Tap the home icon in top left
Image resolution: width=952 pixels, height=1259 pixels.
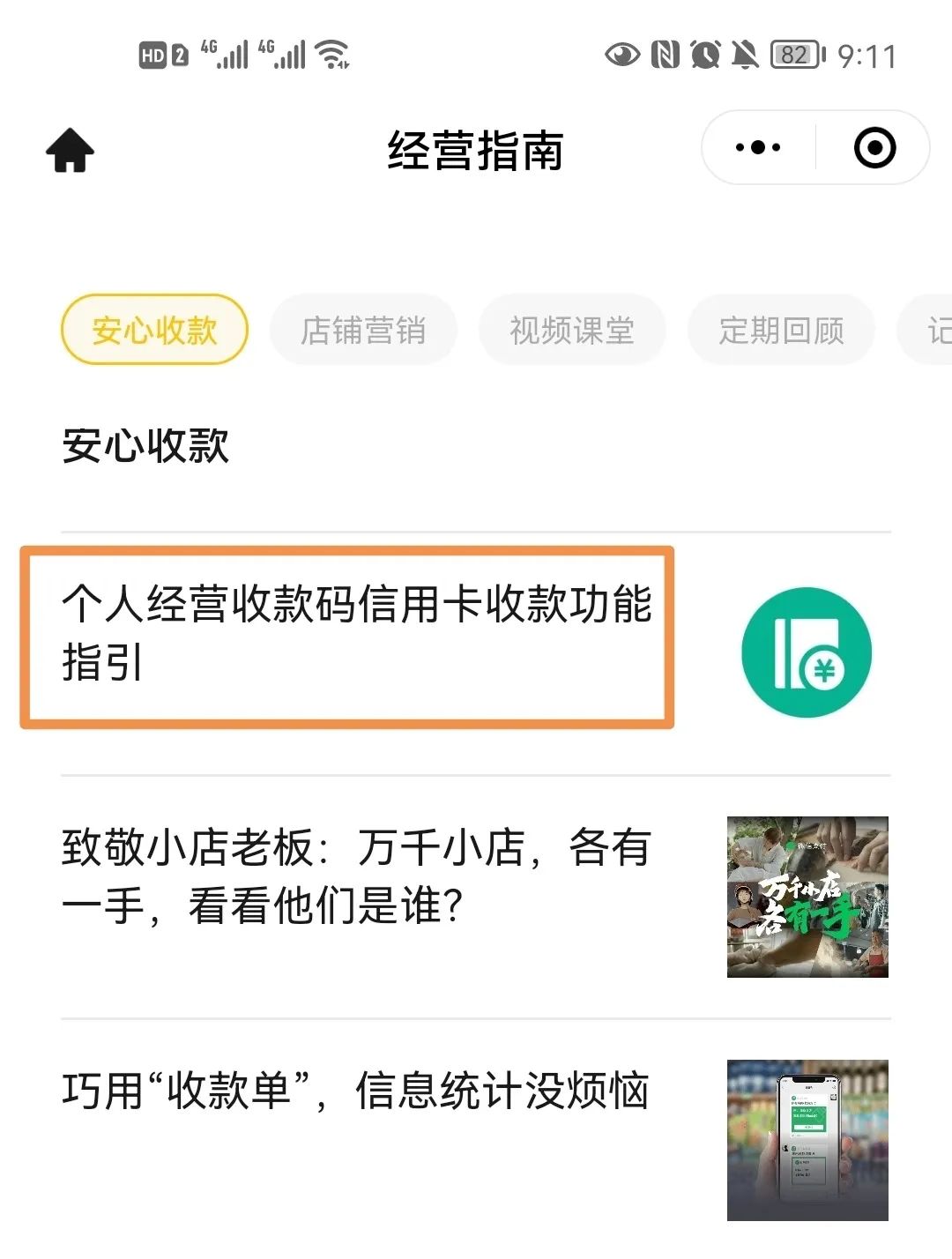point(69,148)
